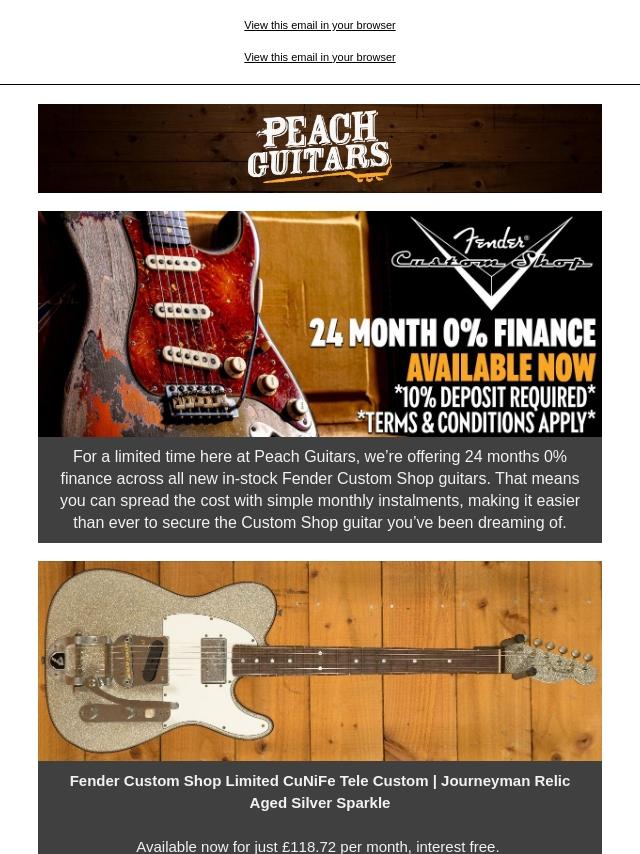Open the Fender Custom Shop 0% finance banner
The height and width of the screenshot is (854, 640).
point(320,324)
